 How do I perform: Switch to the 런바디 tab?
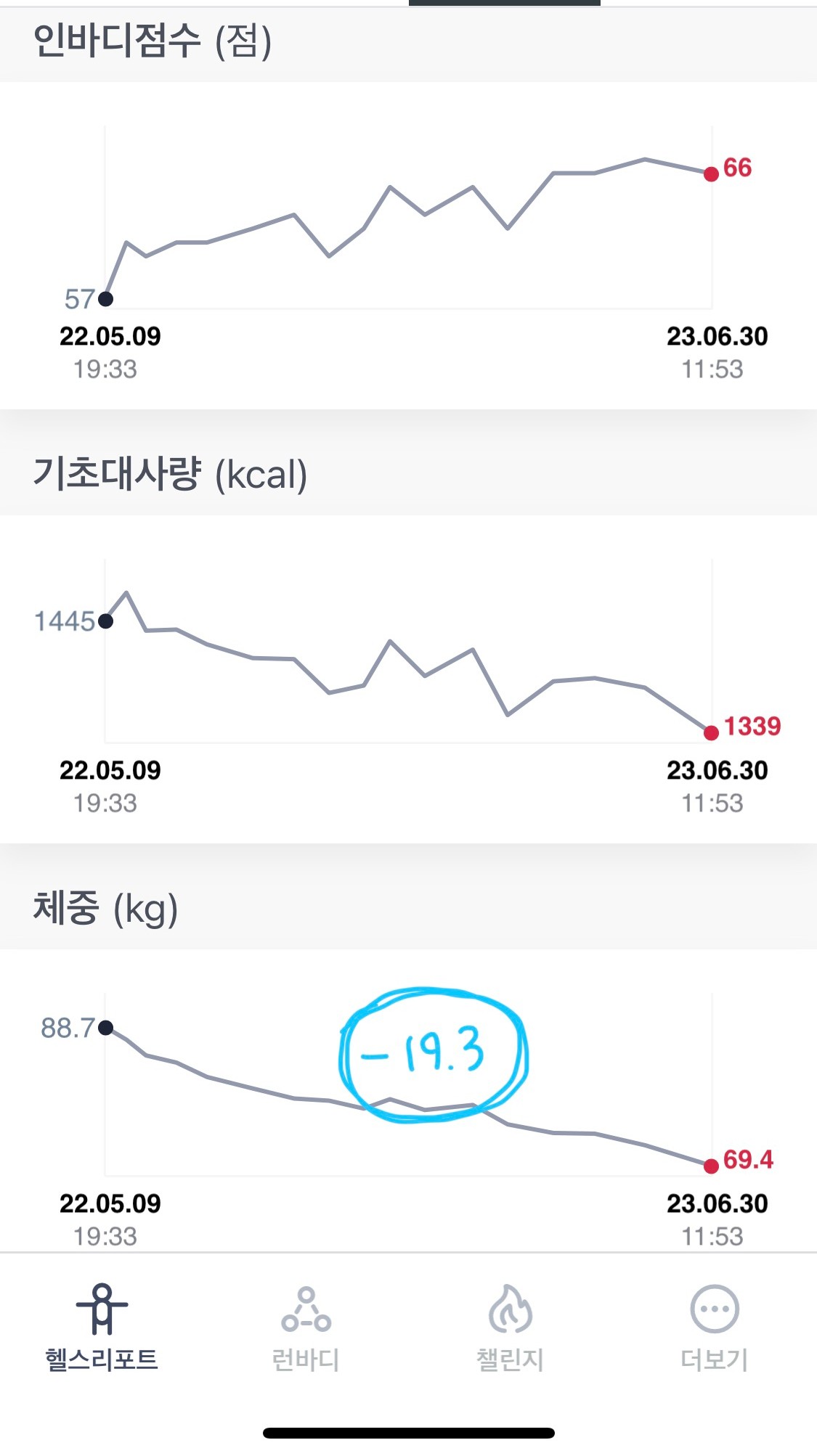click(306, 1327)
